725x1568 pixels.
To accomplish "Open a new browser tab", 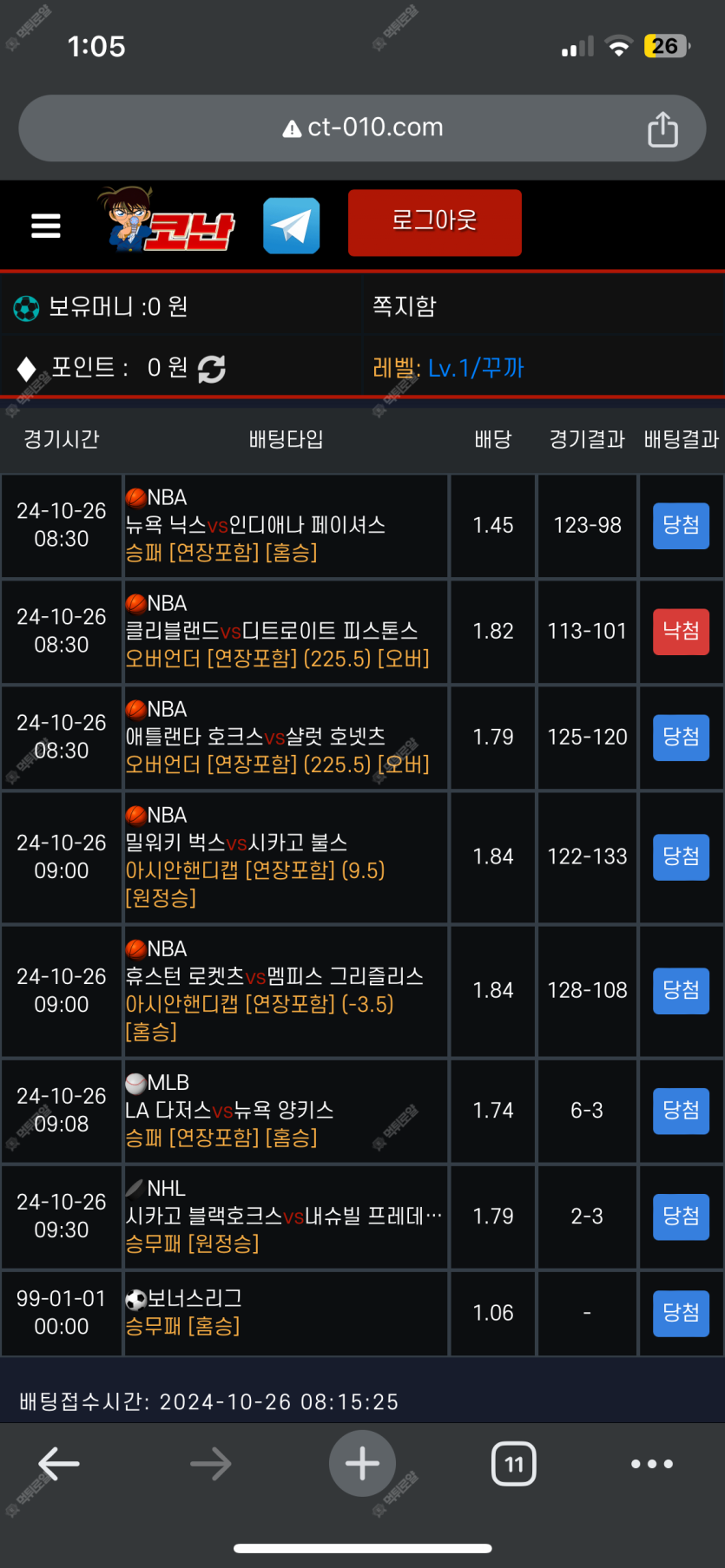I will click(x=362, y=1464).
